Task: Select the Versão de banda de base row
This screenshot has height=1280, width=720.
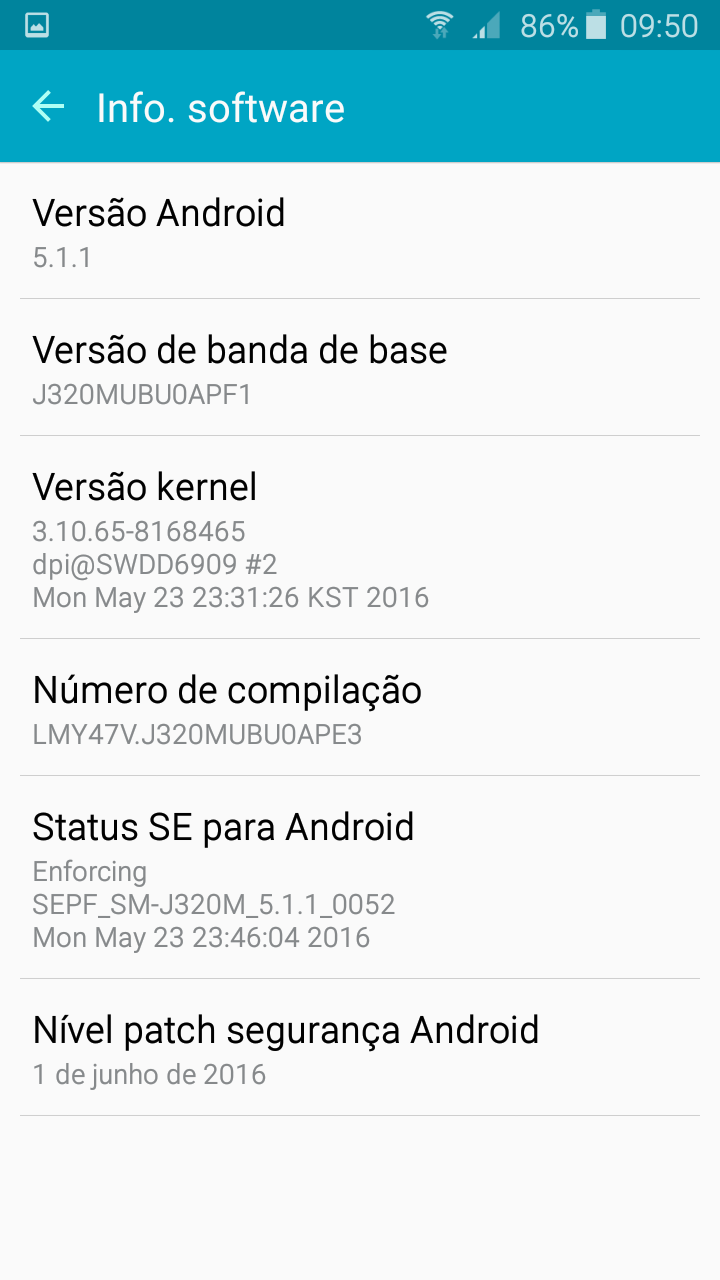Action: tap(360, 367)
